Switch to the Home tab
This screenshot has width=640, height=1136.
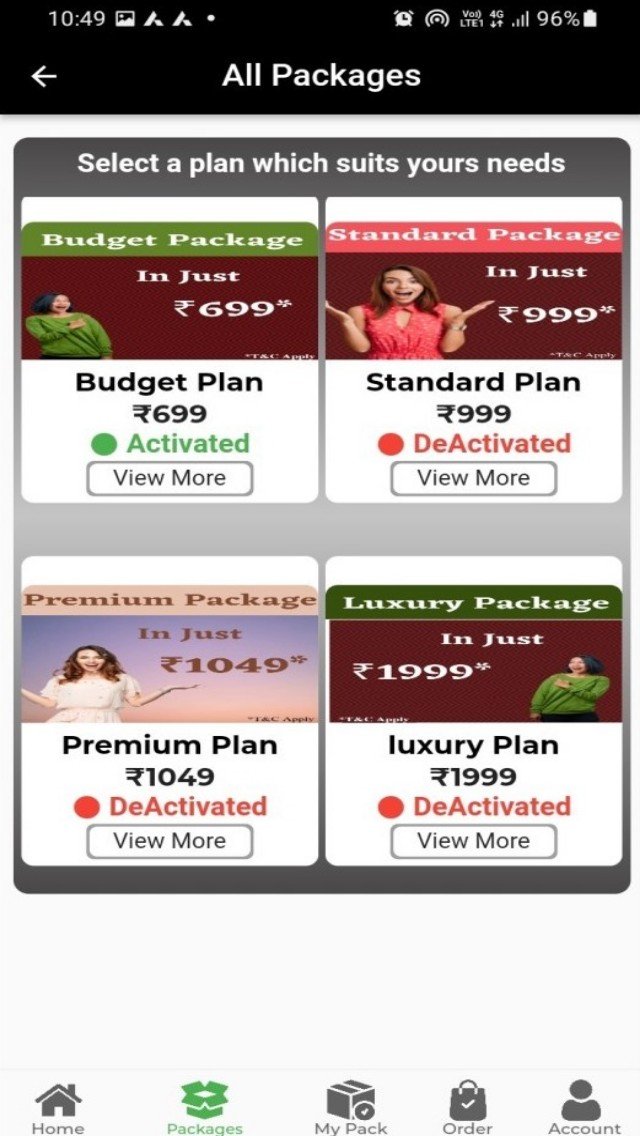[x=58, y=1106]
